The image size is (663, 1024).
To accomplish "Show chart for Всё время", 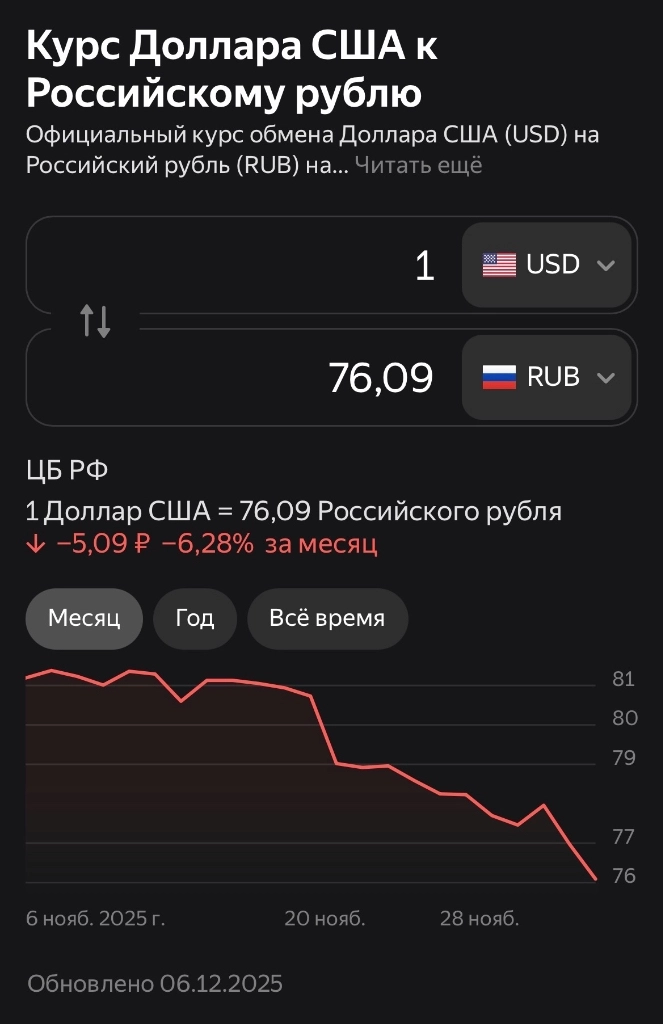I will click(x=327, y=618).
